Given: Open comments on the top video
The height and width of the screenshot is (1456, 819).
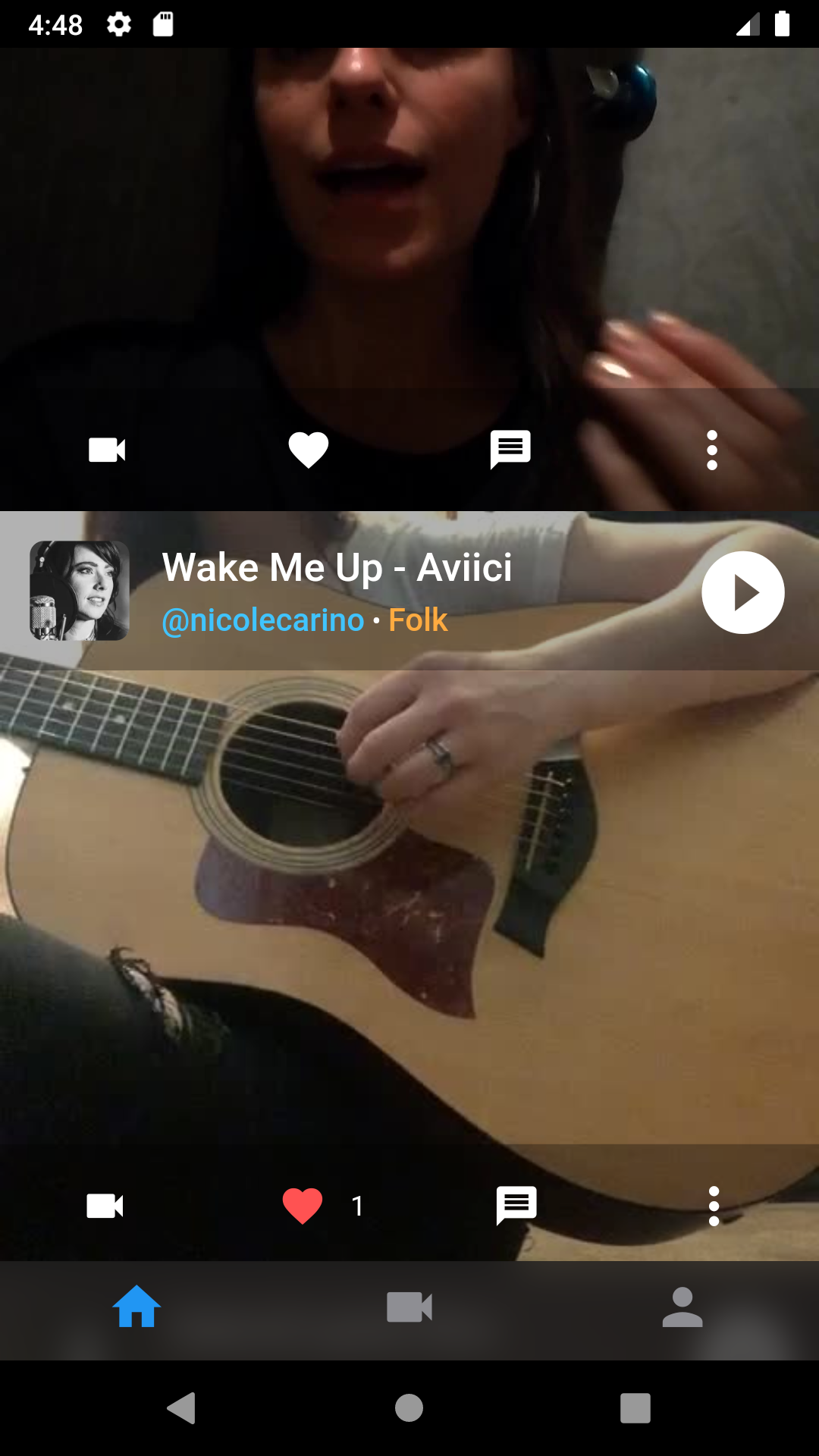Looking at the screenshot, I should [510, 450].
